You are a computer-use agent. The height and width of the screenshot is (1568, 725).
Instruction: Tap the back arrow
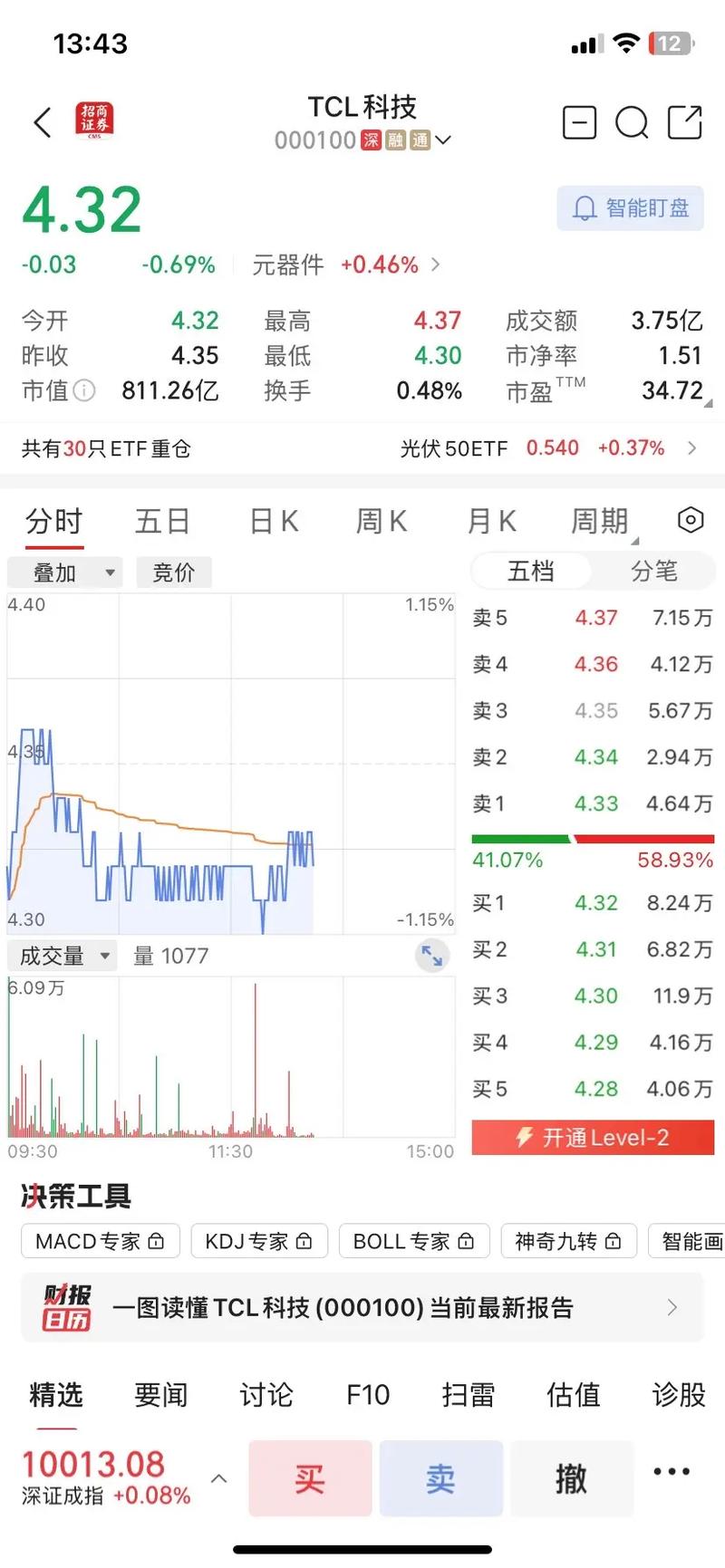tap(42, 121)
